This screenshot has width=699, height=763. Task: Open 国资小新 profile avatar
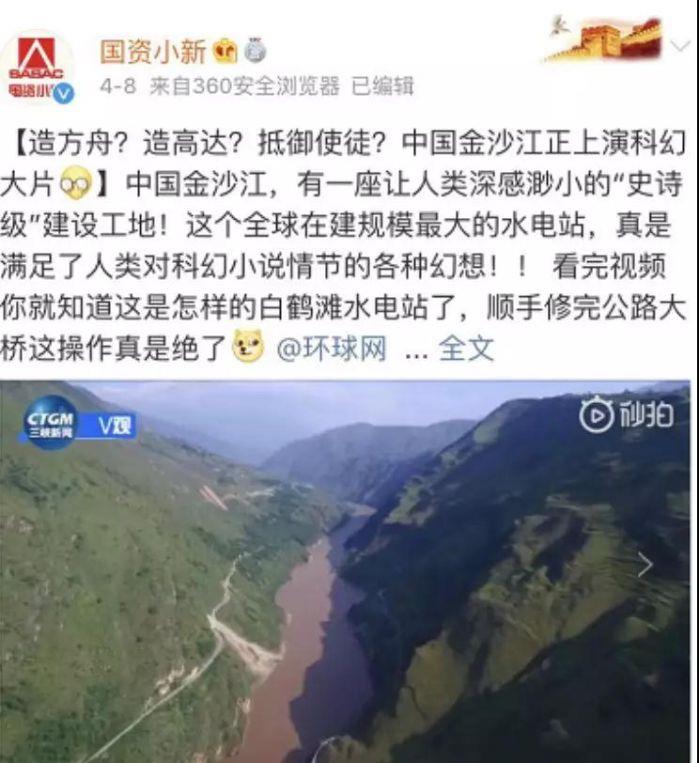pos(38,67)
